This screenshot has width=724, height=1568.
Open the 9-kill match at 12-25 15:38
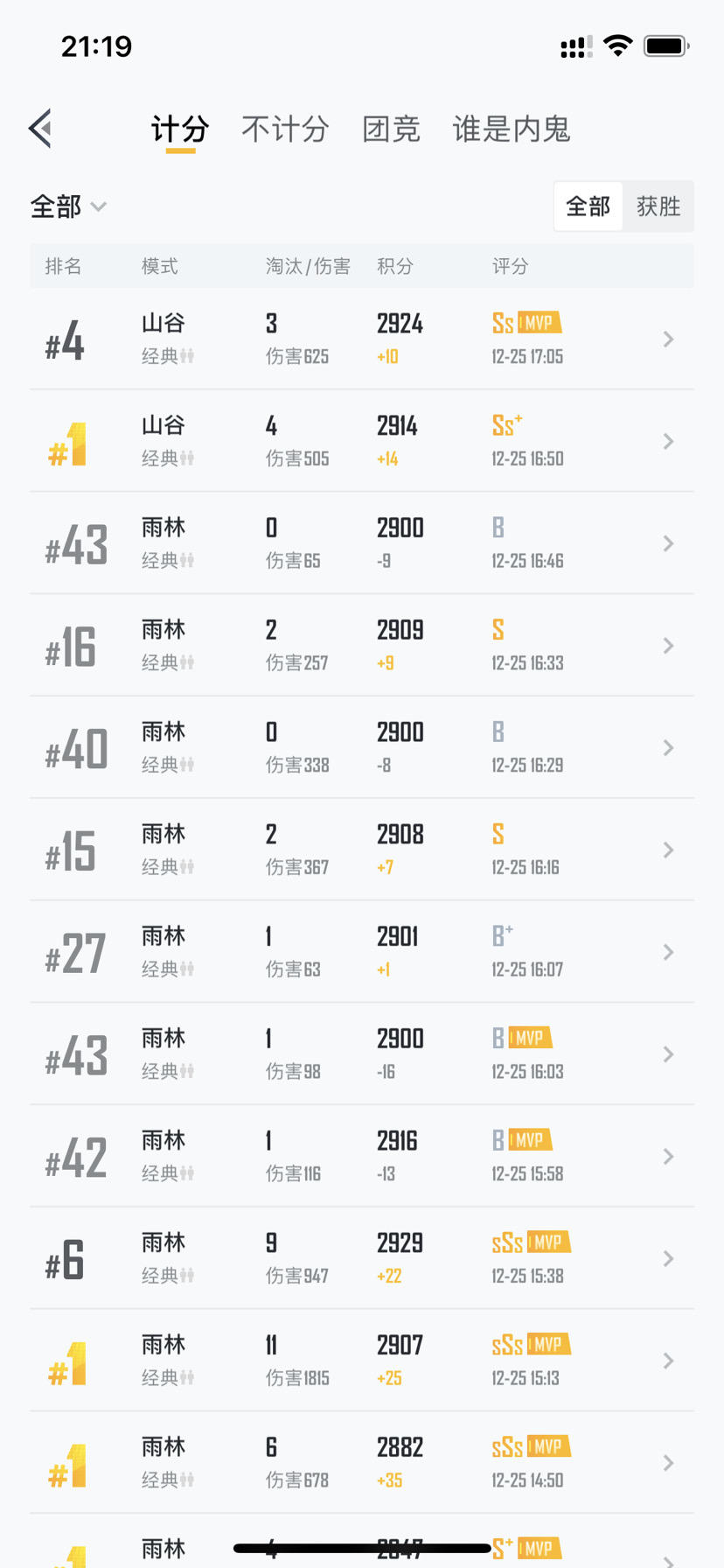point(362,1258)
